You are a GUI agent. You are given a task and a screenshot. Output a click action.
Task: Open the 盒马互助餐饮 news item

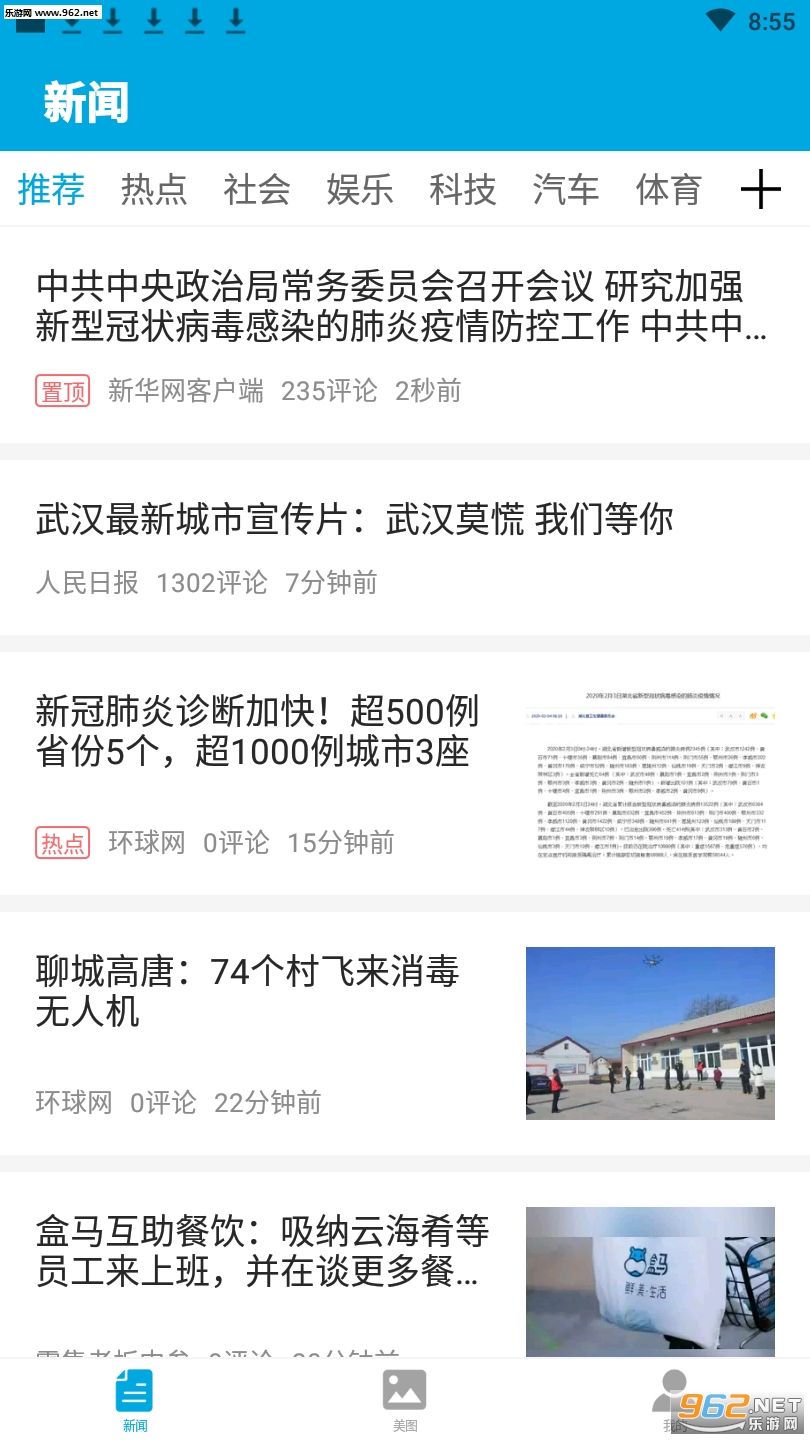pos(262,1251)
